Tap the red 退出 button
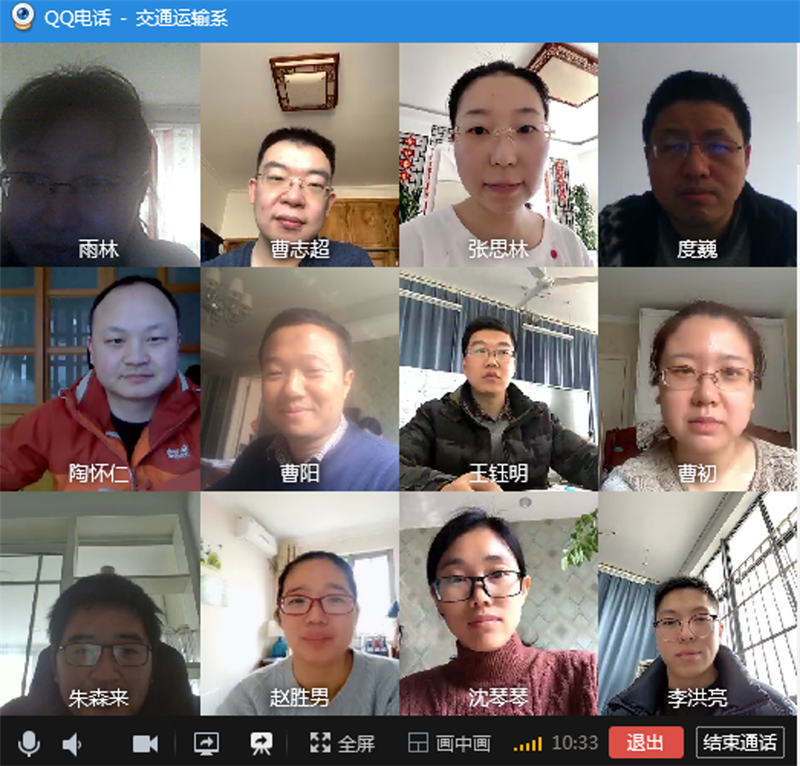800x766 pixels. [x=645, y=742]
